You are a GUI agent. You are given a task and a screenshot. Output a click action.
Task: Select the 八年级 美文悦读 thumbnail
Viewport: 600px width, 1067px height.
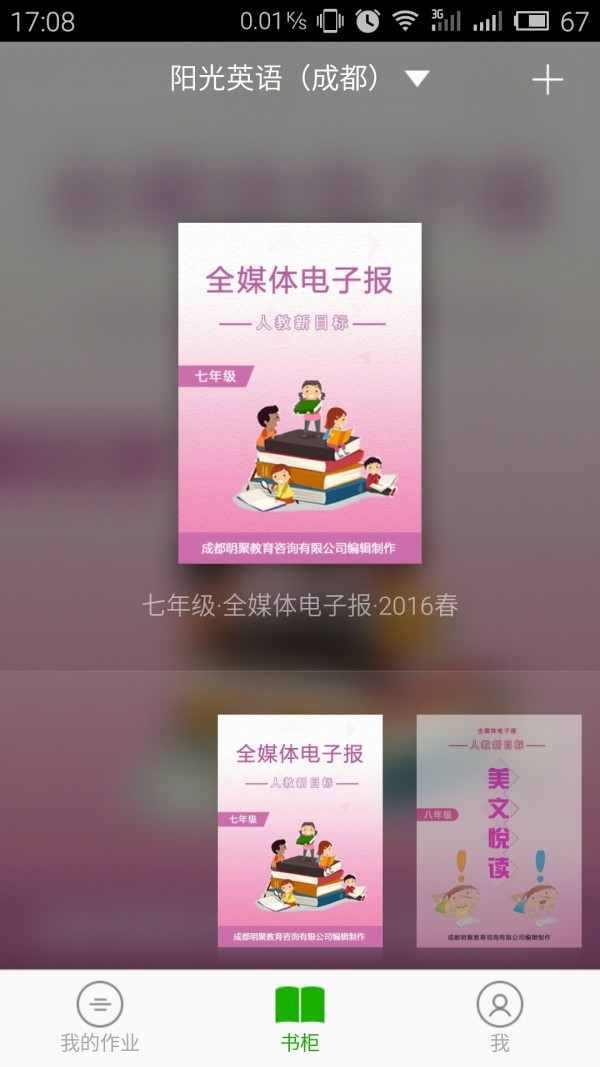click(498, 830)
